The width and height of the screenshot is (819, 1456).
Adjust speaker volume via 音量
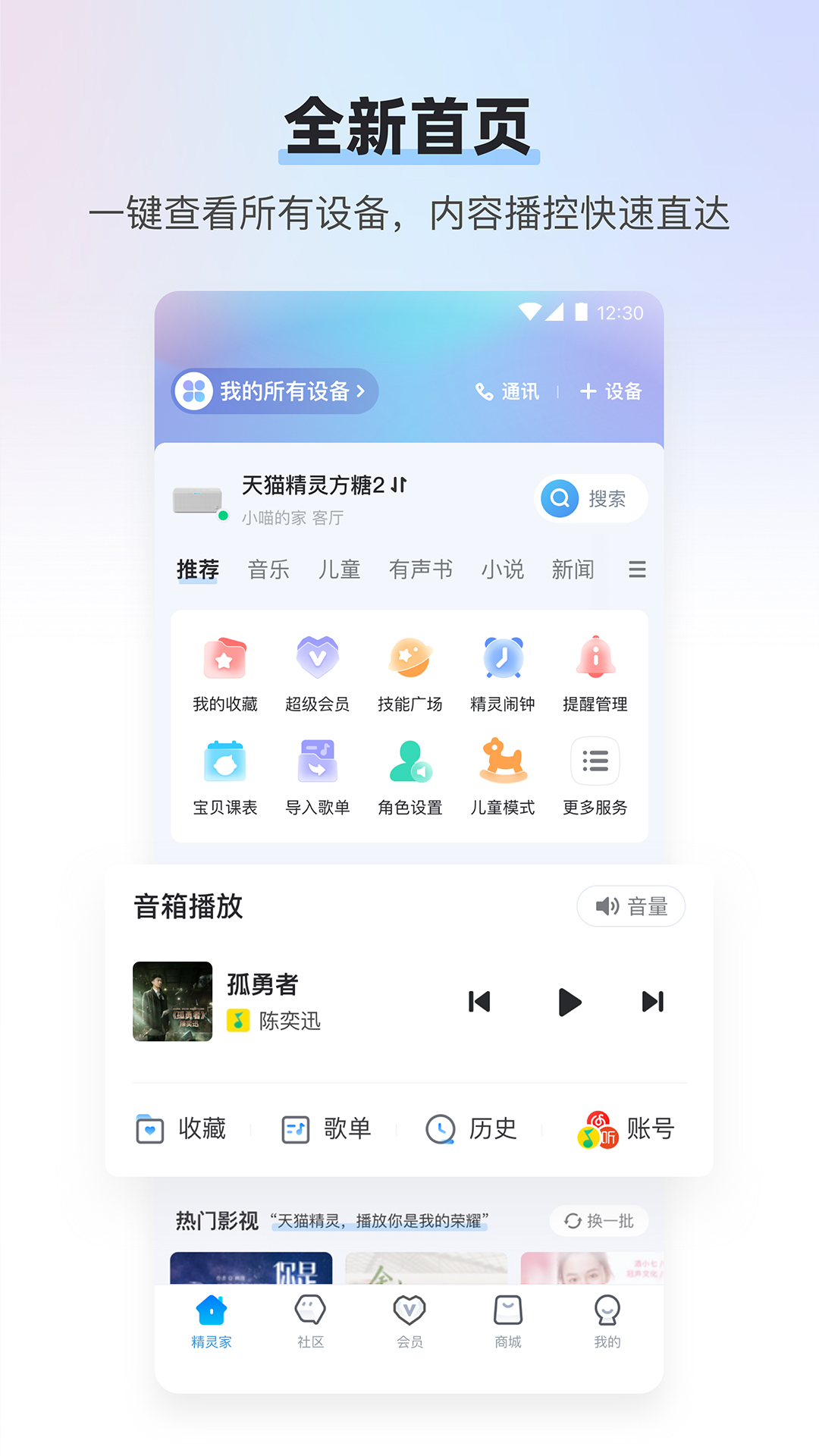click(x=630, y=905)
